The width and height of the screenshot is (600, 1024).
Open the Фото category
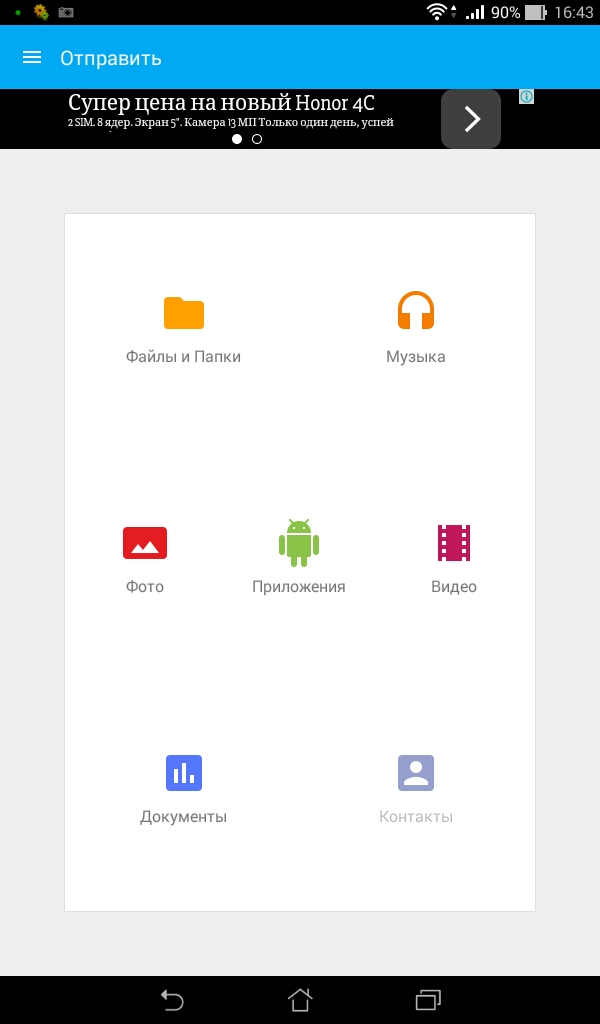point(145,557)
